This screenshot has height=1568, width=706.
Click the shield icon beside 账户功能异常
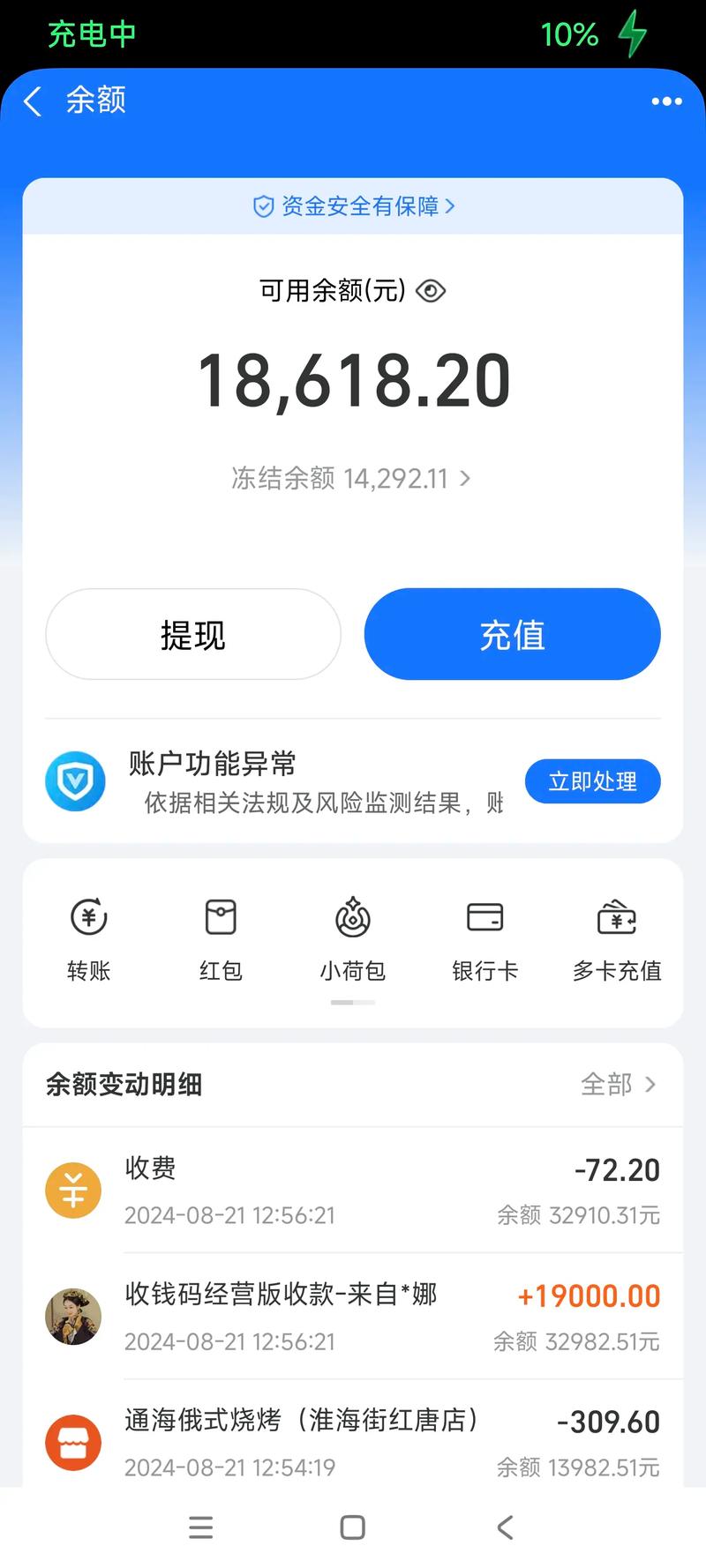(75, 782)
